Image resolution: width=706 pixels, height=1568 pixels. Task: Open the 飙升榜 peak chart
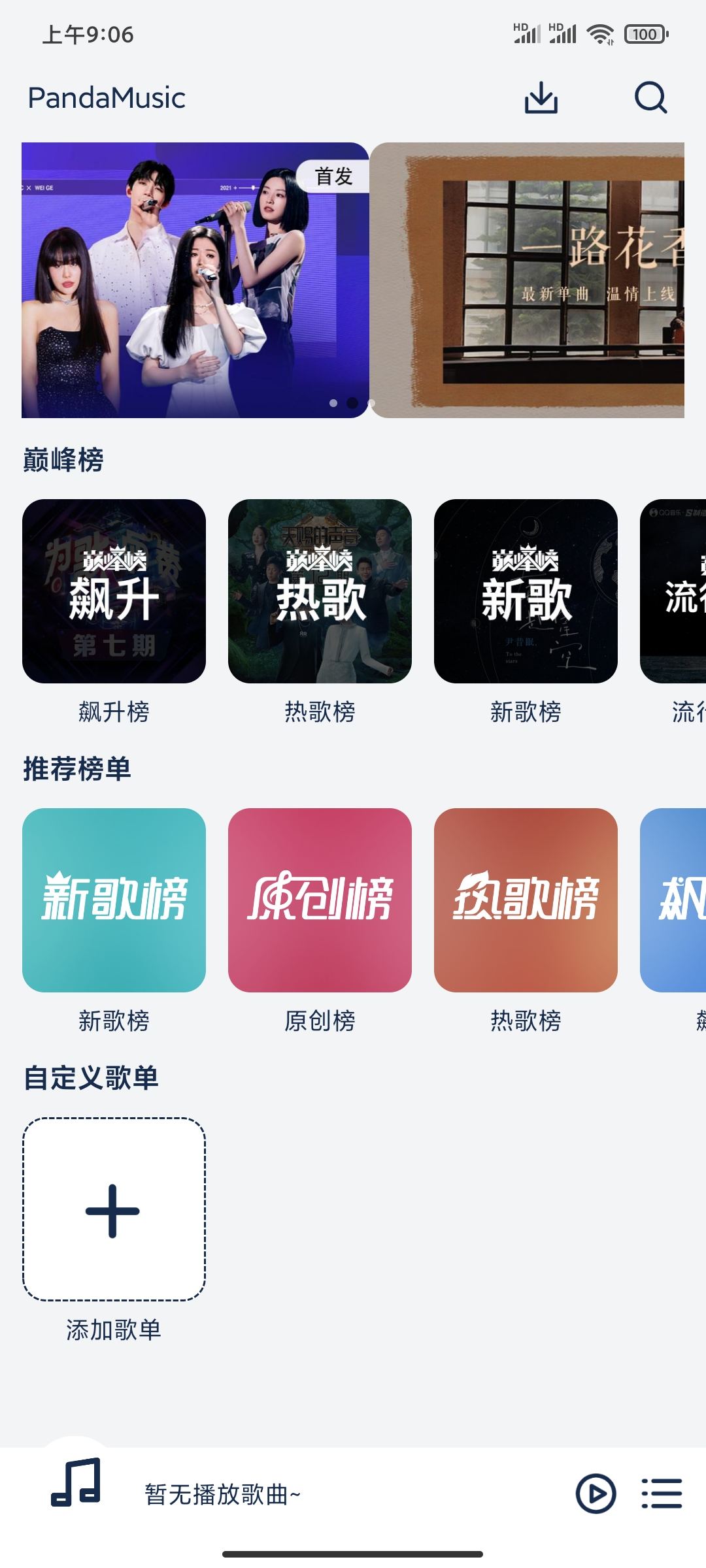(114, 591)
